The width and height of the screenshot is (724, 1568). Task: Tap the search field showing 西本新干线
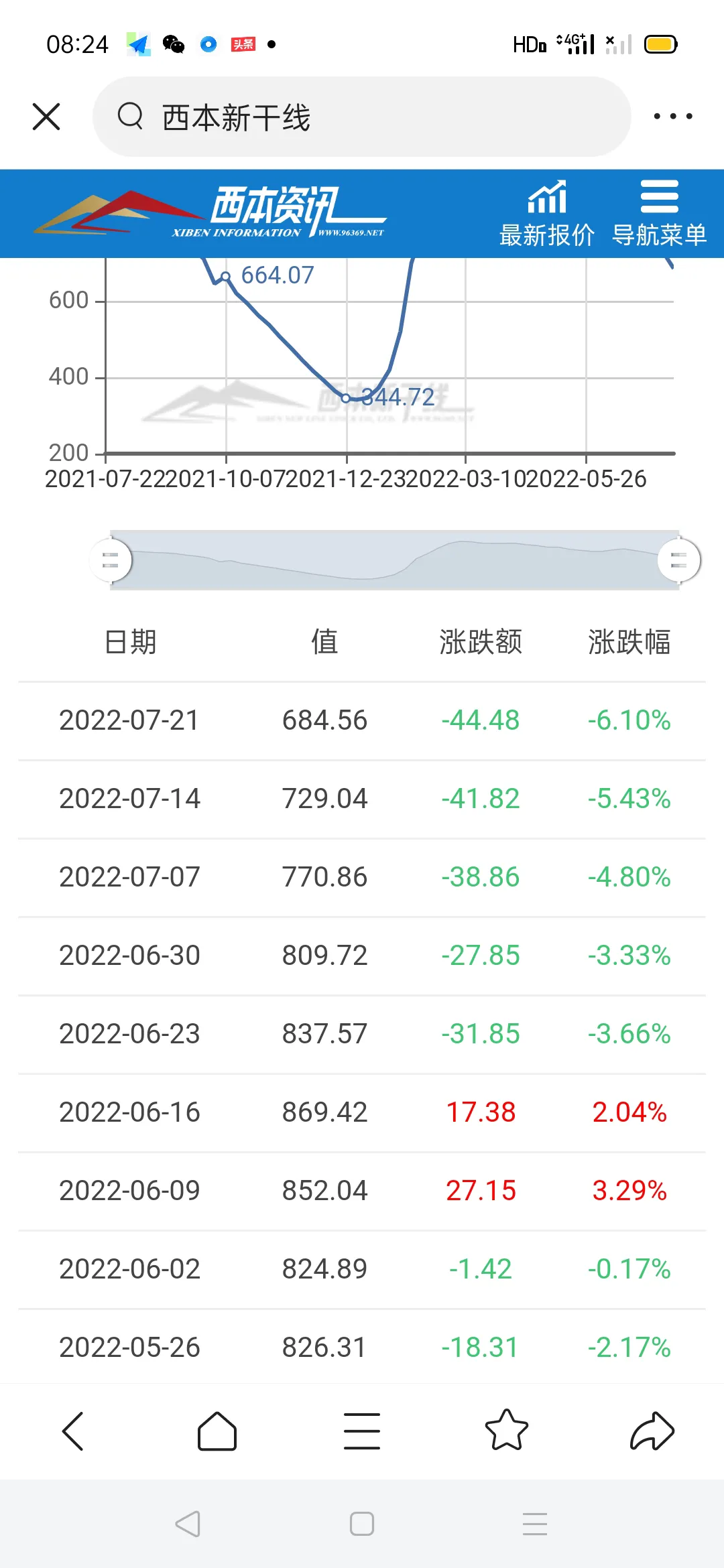point(362,117)
